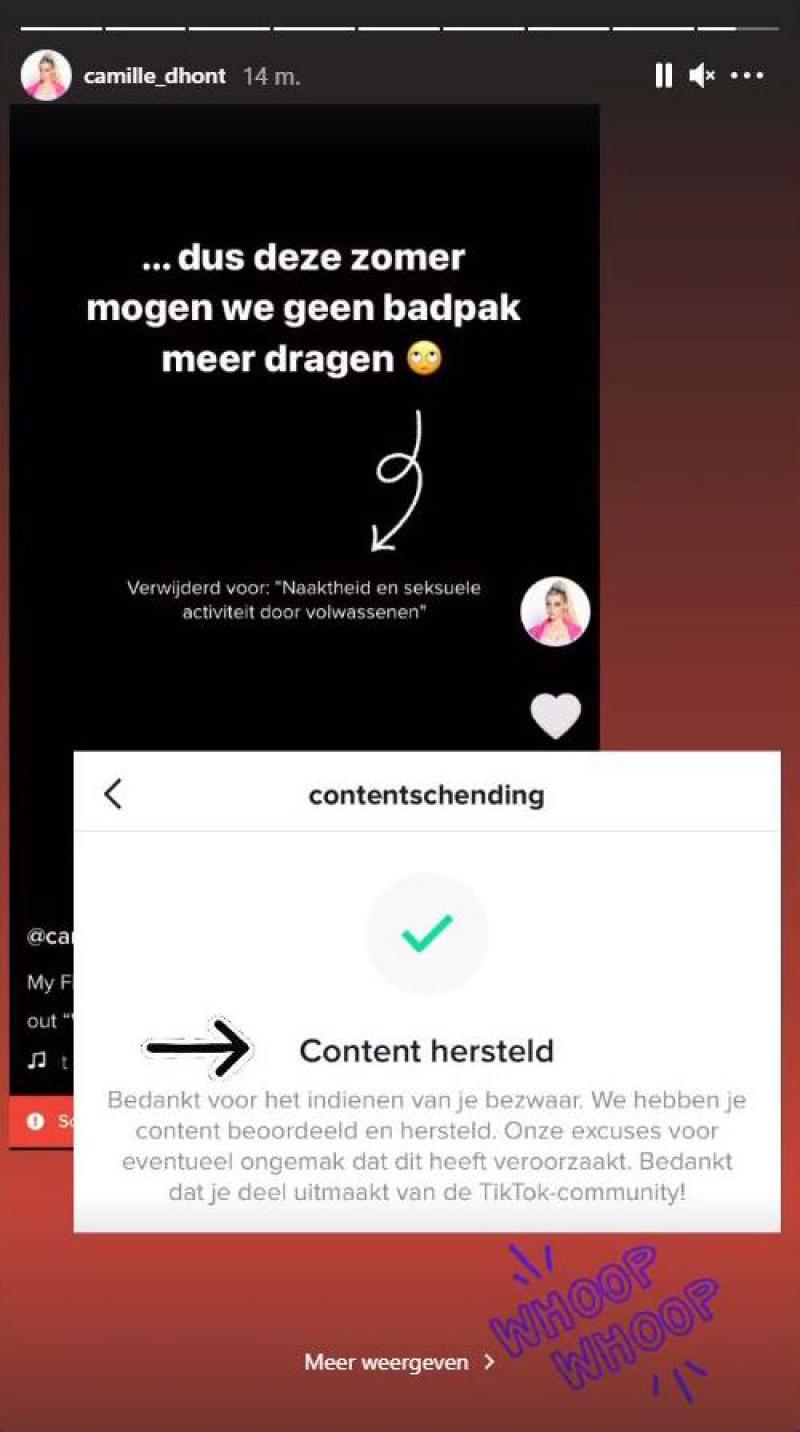Toggle the story sound mute icon
Screen dimensions: 800x1432
pos(702,76)
